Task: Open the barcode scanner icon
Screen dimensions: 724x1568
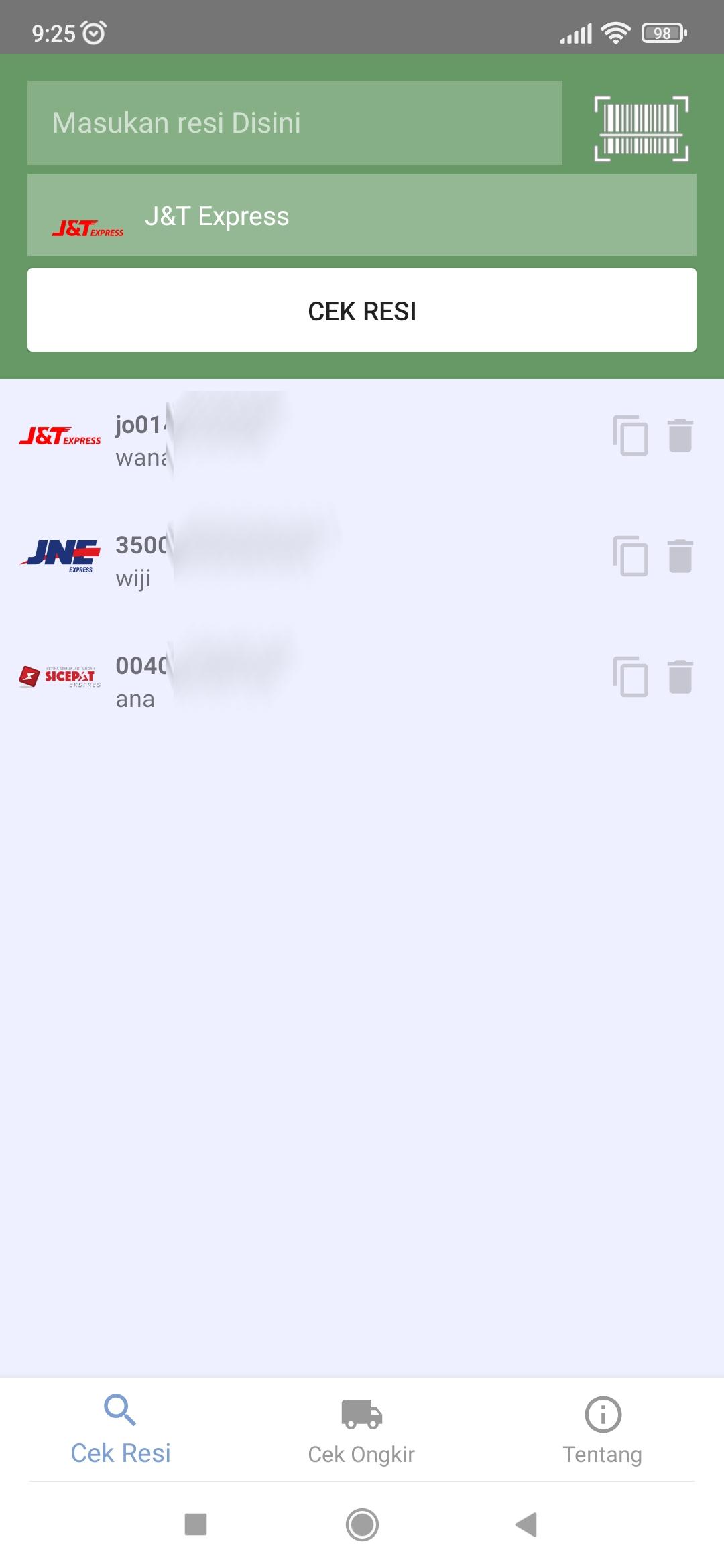Action: [x=642, y=129]
